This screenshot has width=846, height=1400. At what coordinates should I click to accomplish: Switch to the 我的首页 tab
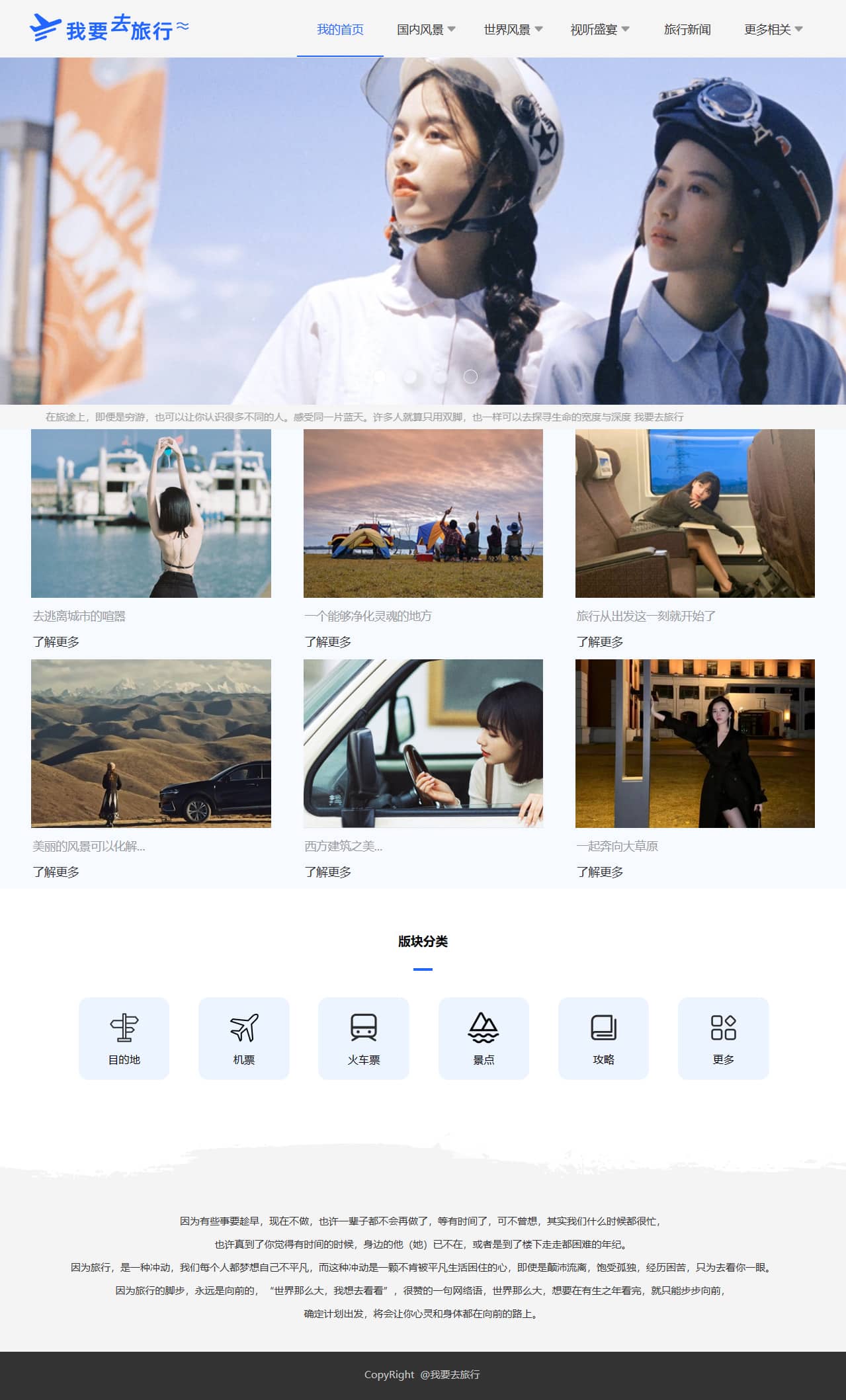(x=340, y=29)
